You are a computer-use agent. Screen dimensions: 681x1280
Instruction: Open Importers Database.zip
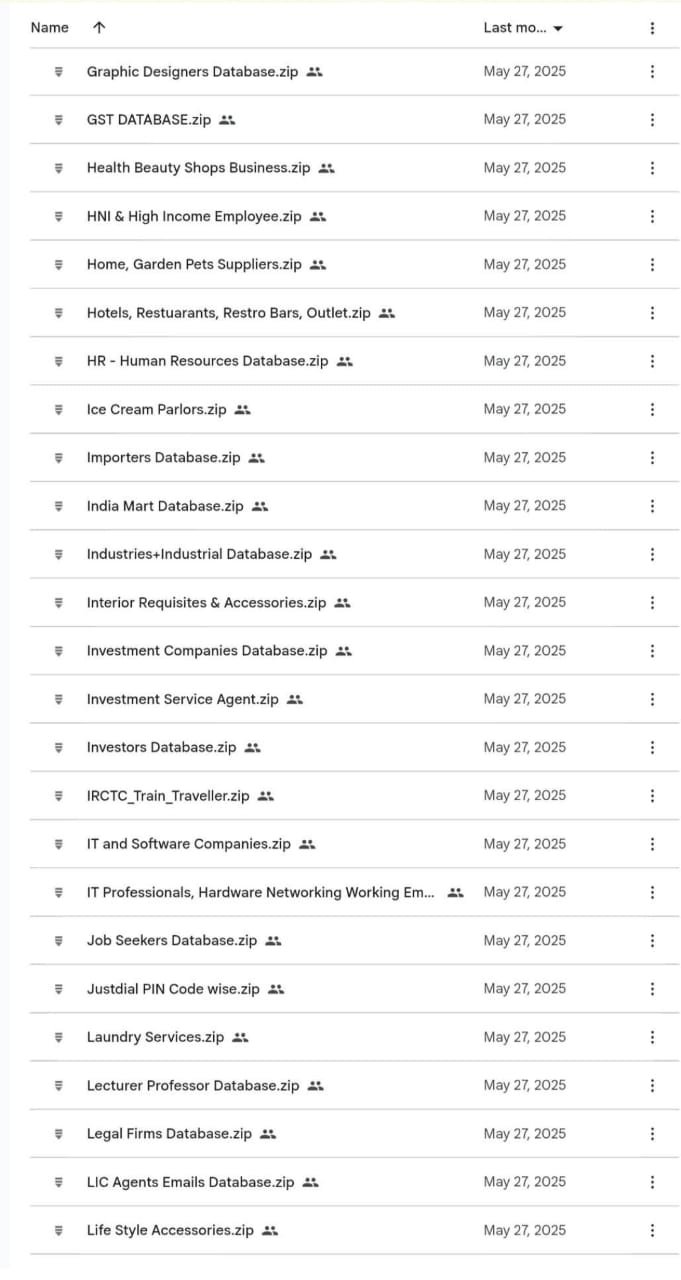tap(163, 458)
